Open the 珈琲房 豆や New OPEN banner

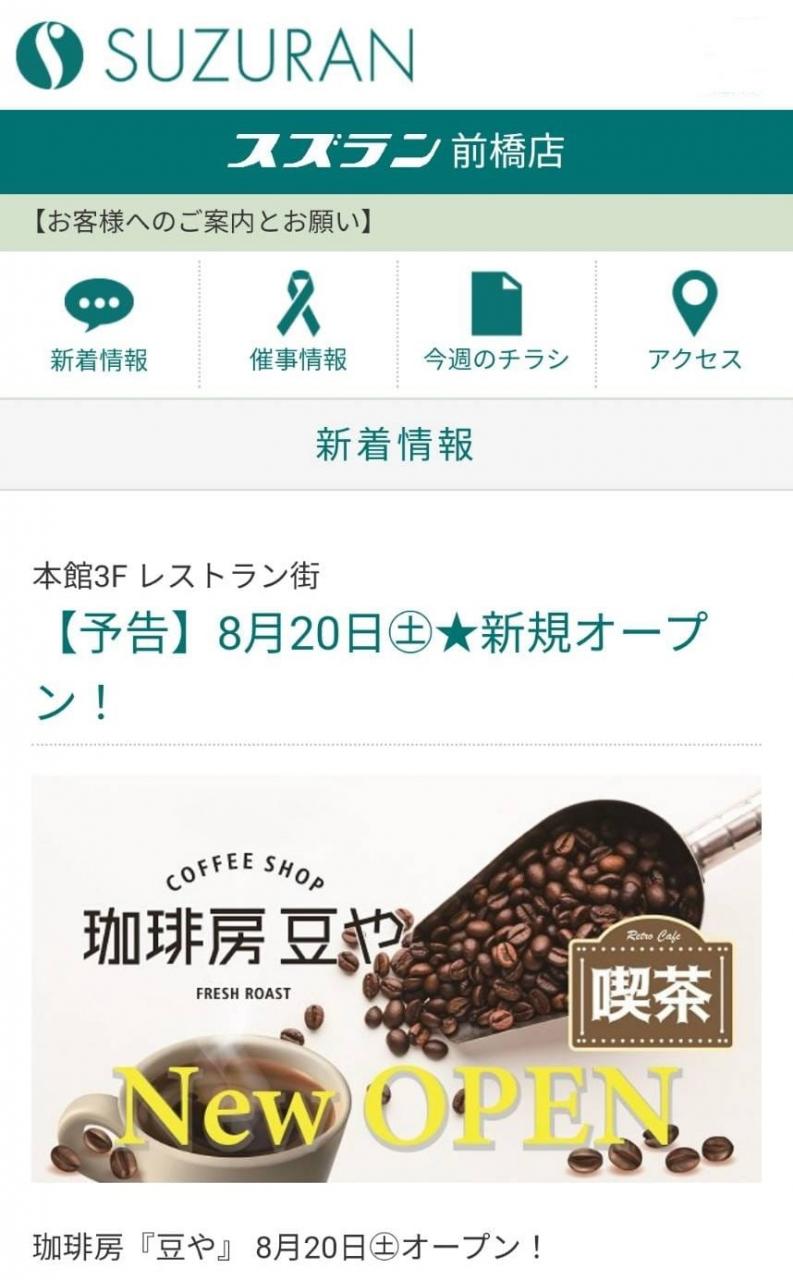coord(396,978)
